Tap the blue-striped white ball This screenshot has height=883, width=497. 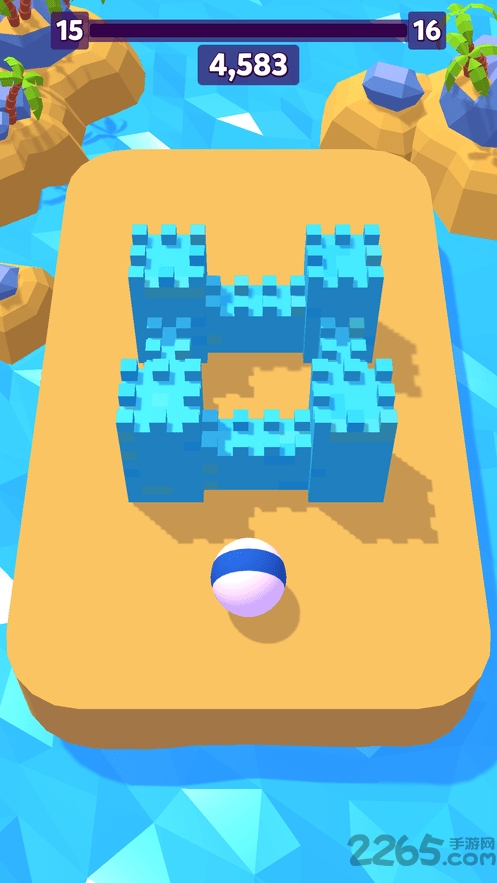click(248, 577)
